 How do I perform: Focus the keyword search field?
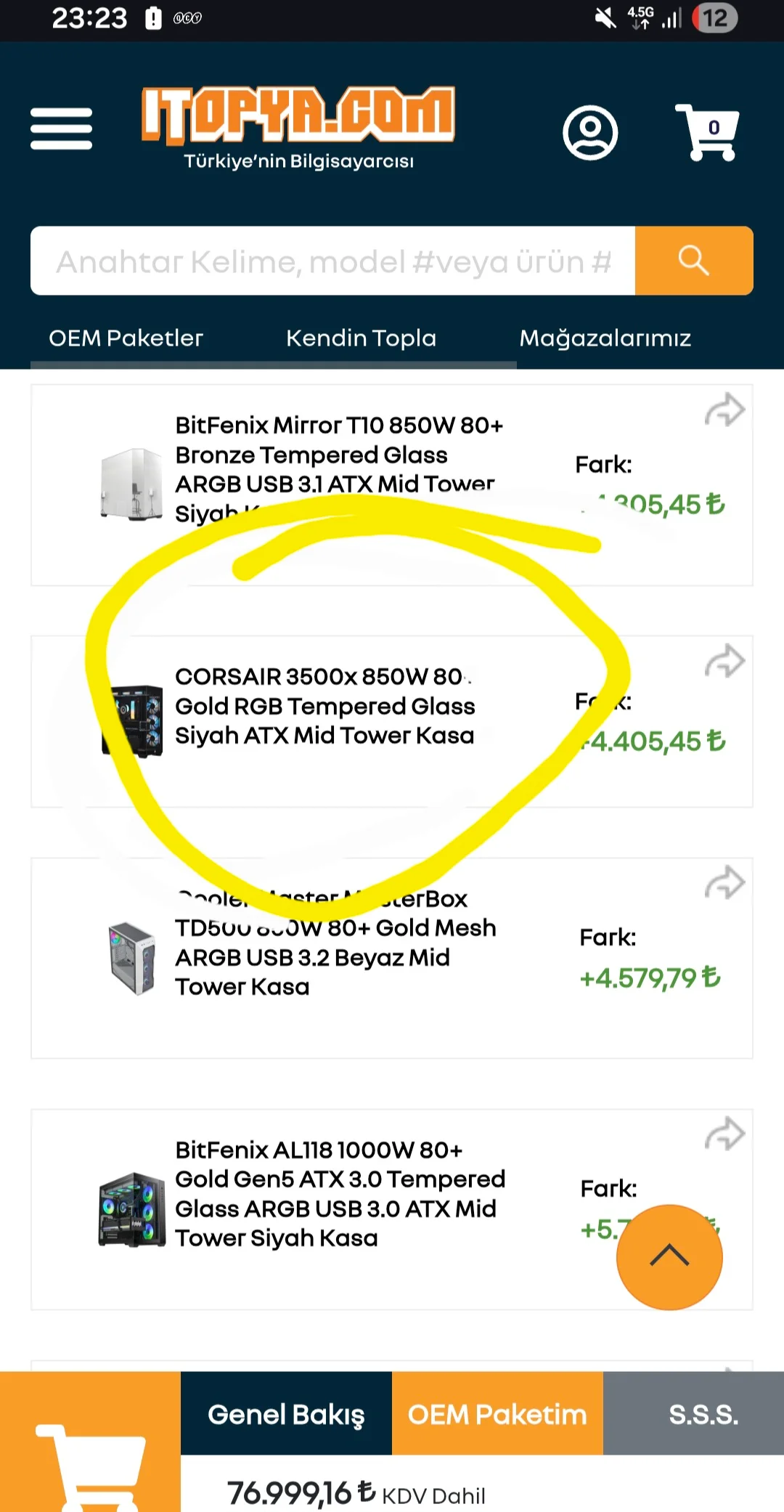click(332, 261)
